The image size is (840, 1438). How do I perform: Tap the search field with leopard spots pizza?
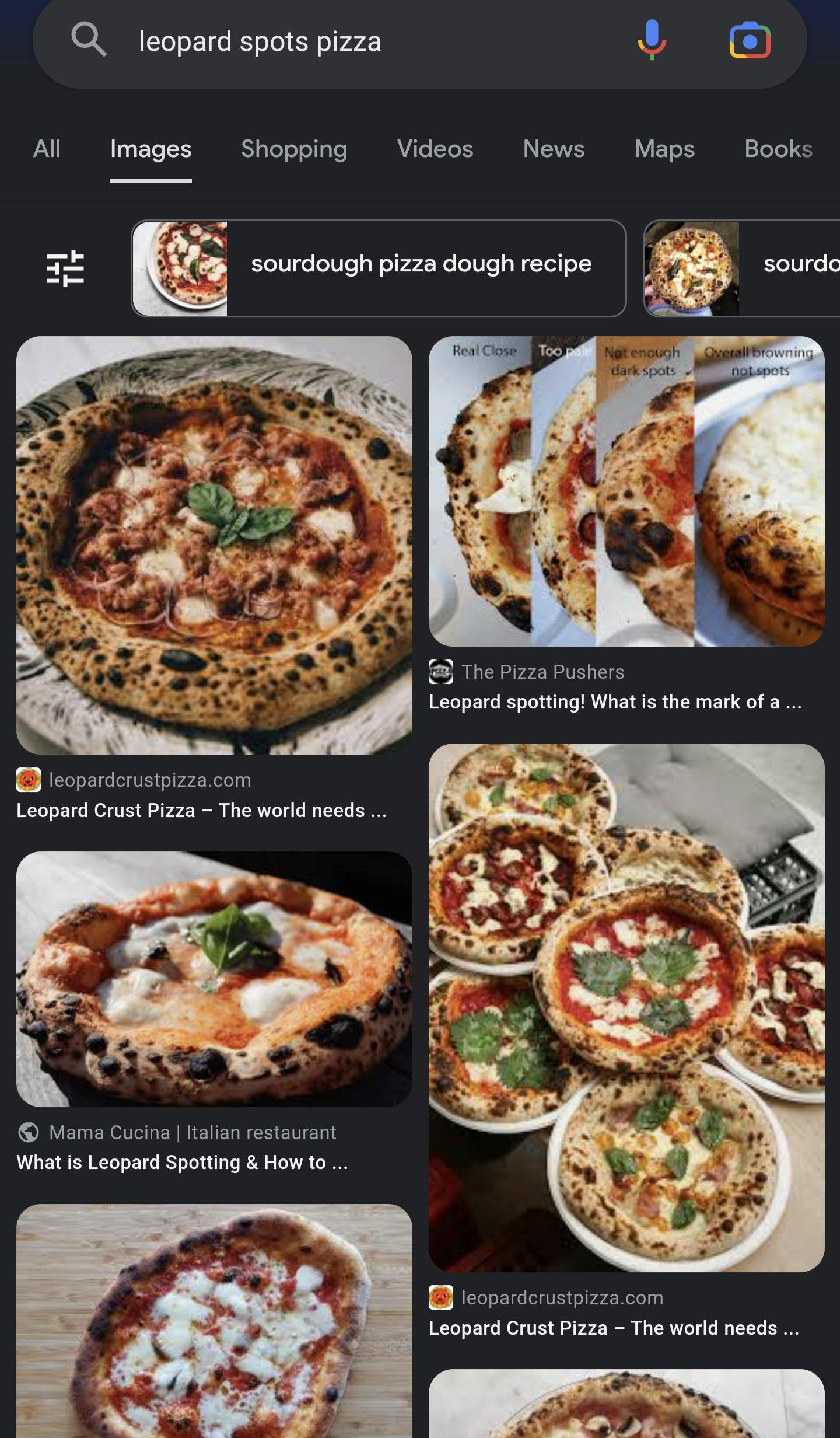click(350, 42)
